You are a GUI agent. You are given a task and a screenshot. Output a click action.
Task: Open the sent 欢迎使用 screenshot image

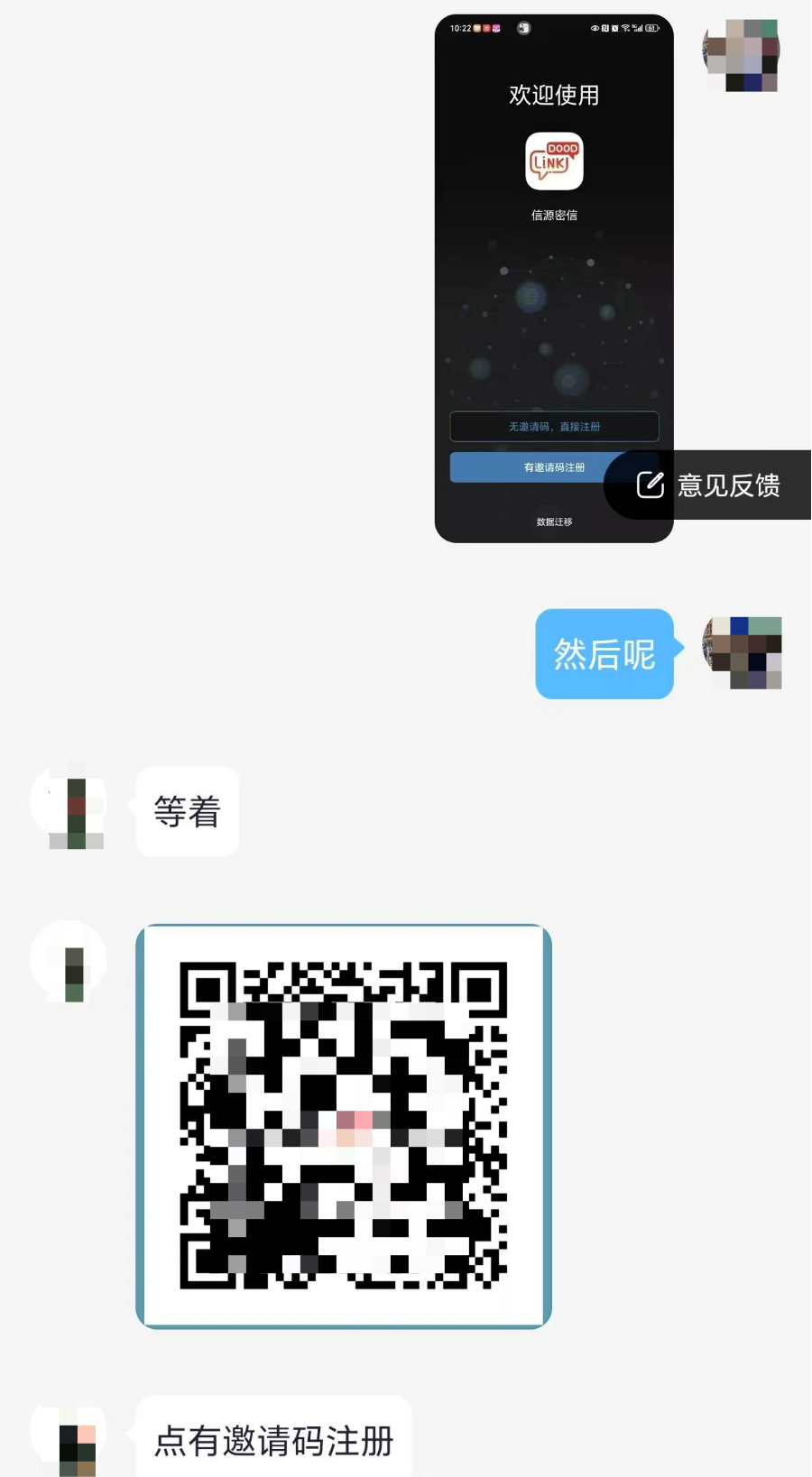[541, 271]
